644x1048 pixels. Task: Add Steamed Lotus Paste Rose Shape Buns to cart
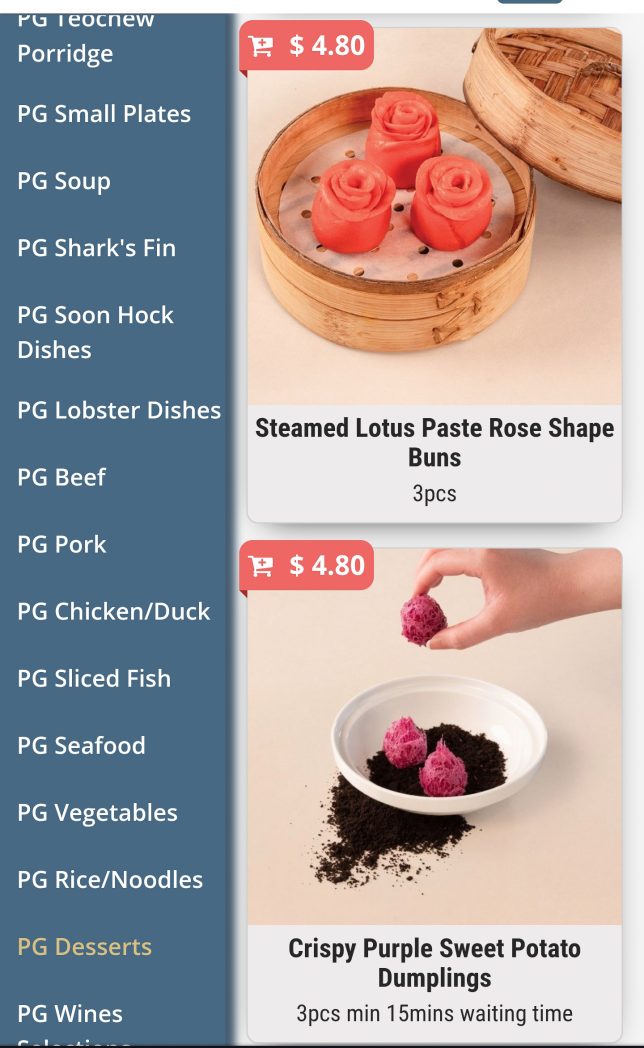(x=306, y=46)
